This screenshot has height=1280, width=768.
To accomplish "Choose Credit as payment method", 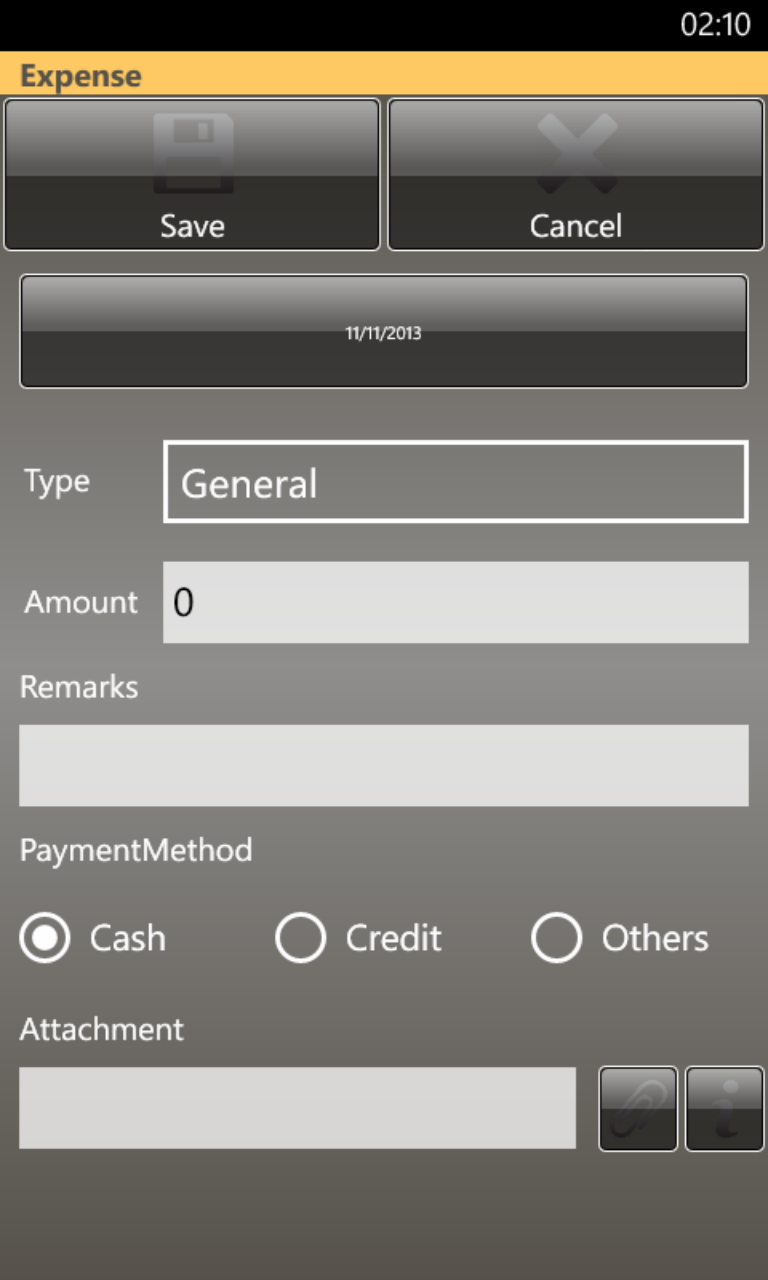I will pos(301,938).
